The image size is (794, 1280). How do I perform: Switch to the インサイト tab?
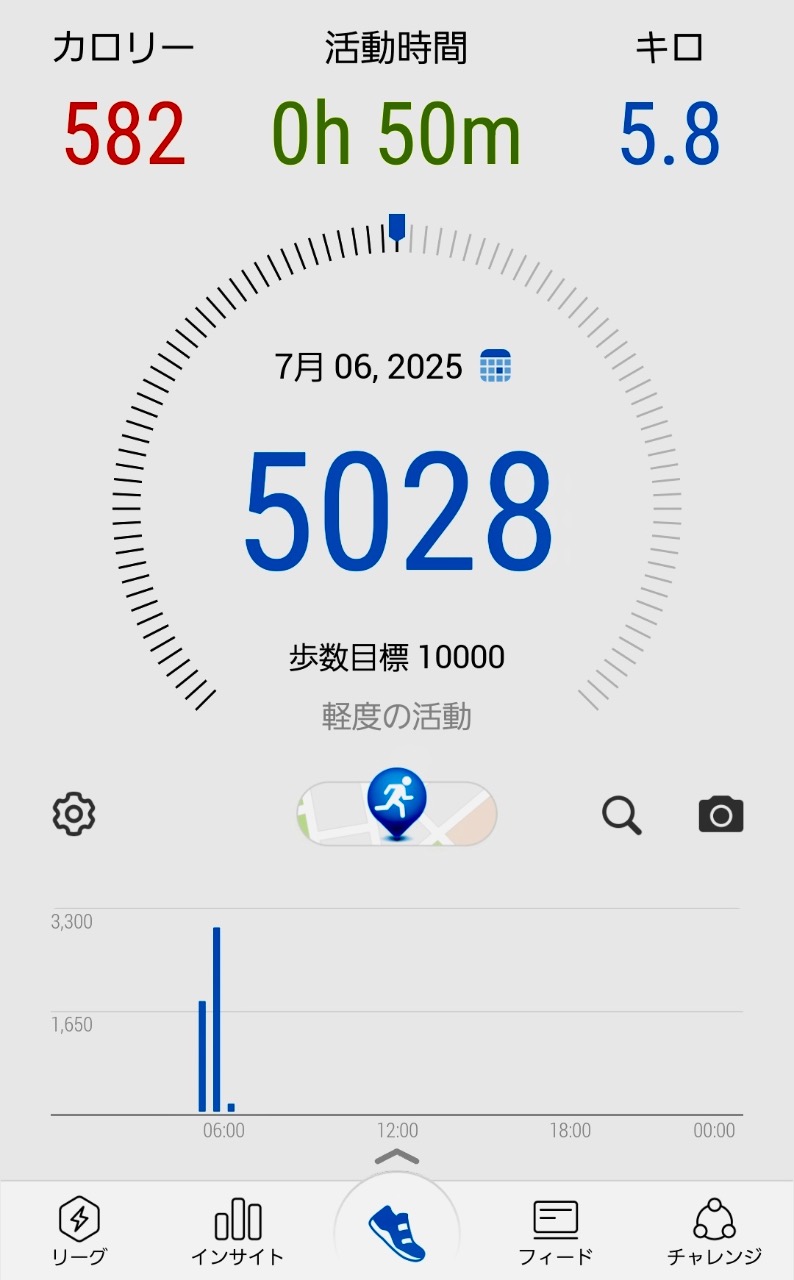[x=238, y=1231]
